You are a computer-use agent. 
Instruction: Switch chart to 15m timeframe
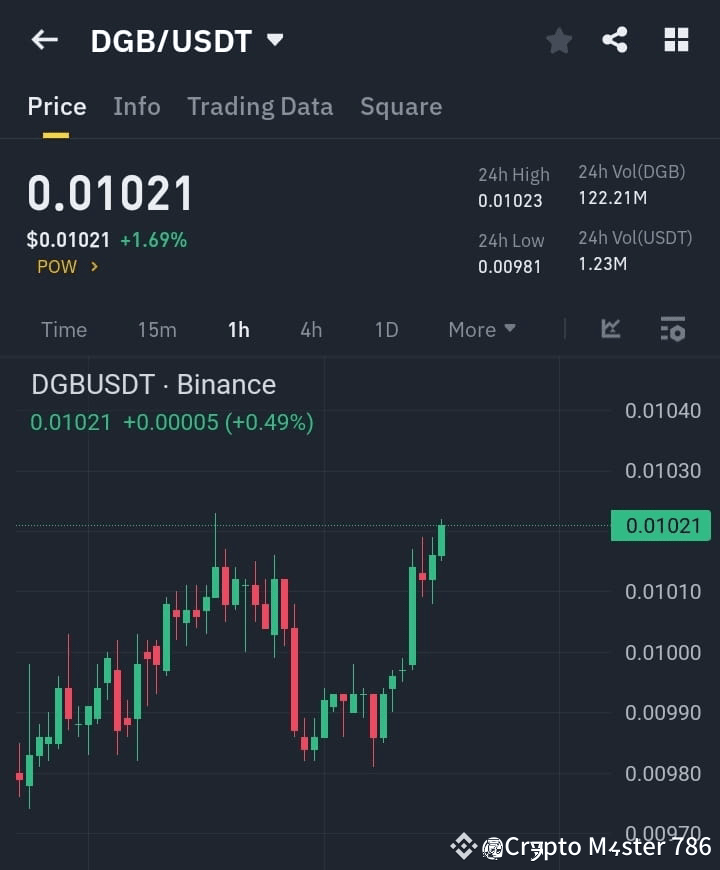pos(157,329)
